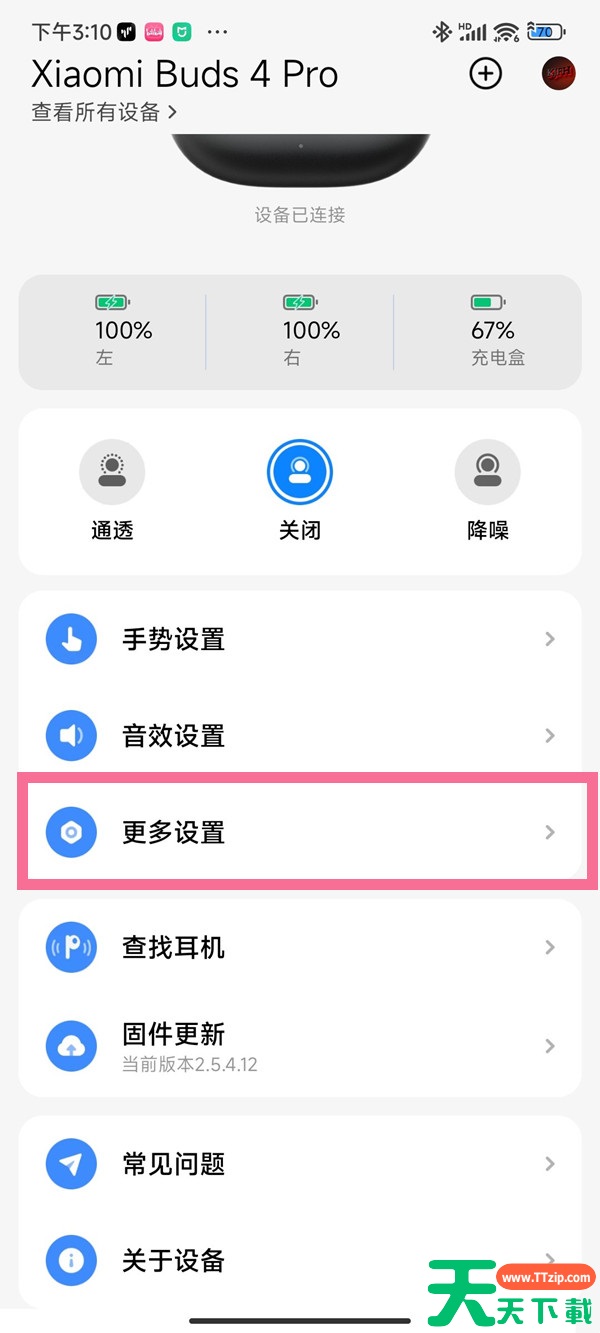Viewport: 600px width, 1333px height.
Task: Go to 更多设置 more settings
Action: click(x=300, y=832)
